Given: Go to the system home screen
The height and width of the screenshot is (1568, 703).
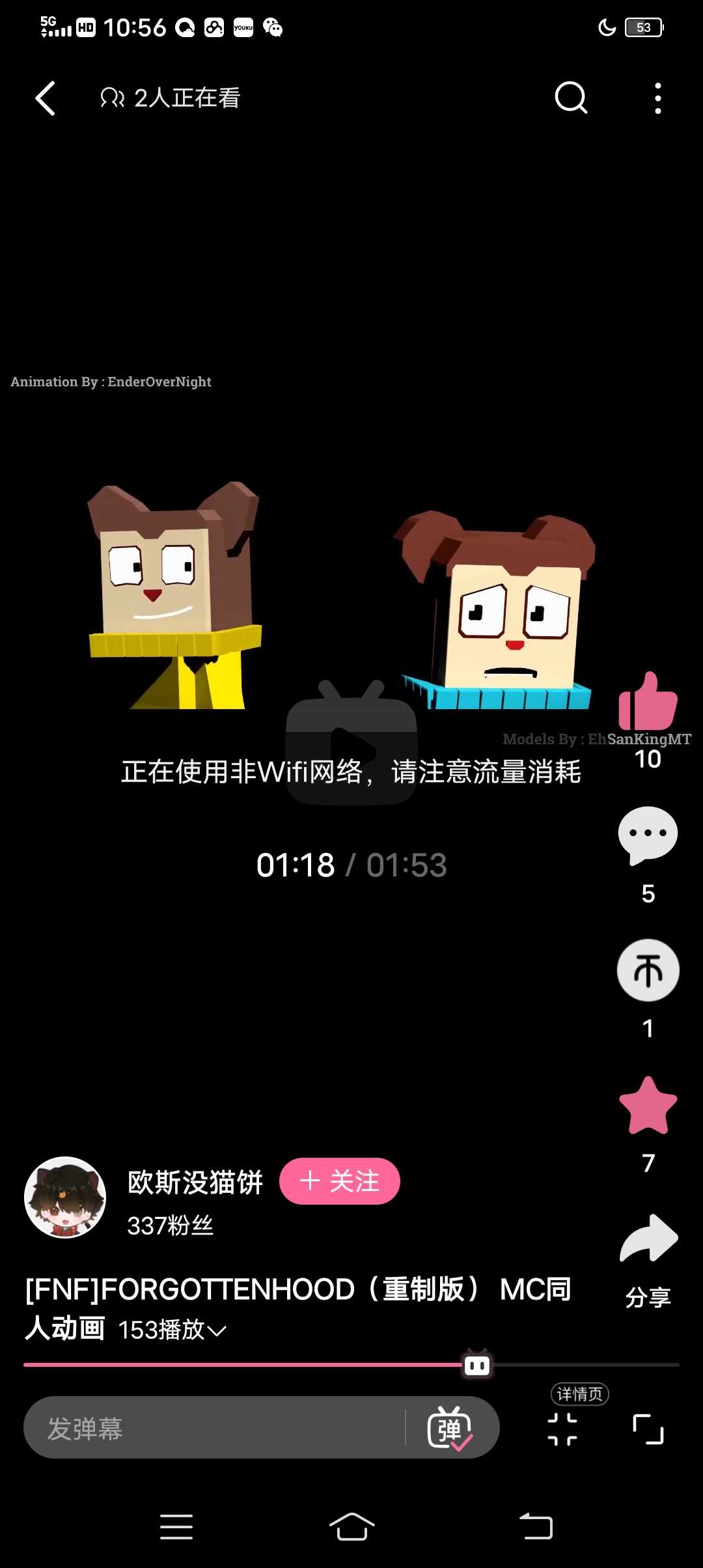Looking at the screenshot, I should (351, 1526).
